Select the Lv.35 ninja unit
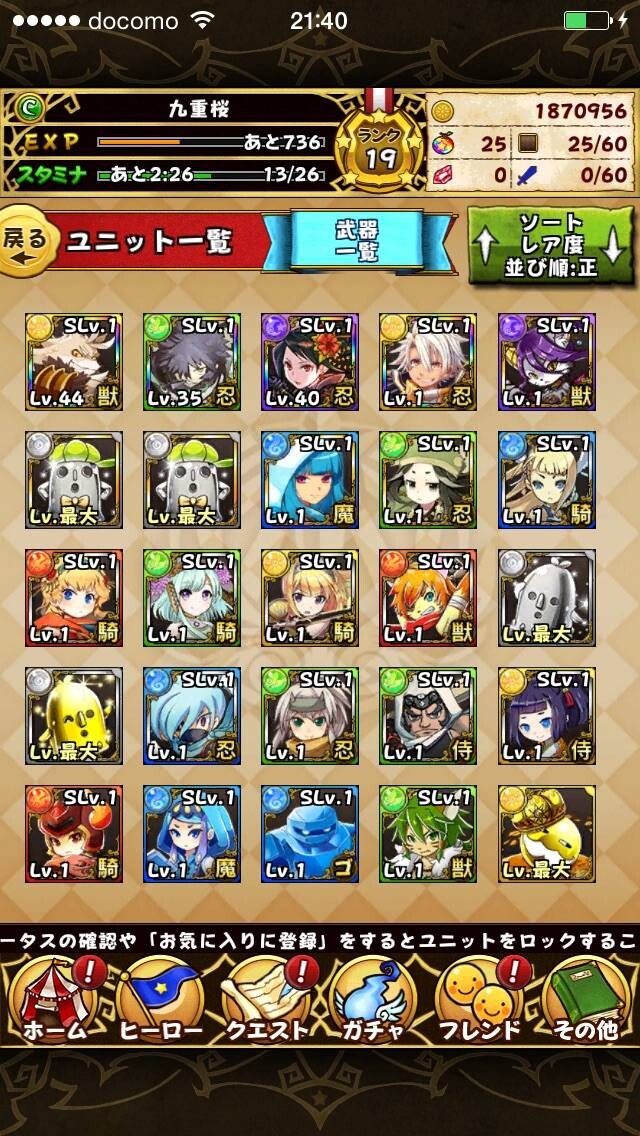The width and height of the screenshot is (640, 1136). point(192,362)
